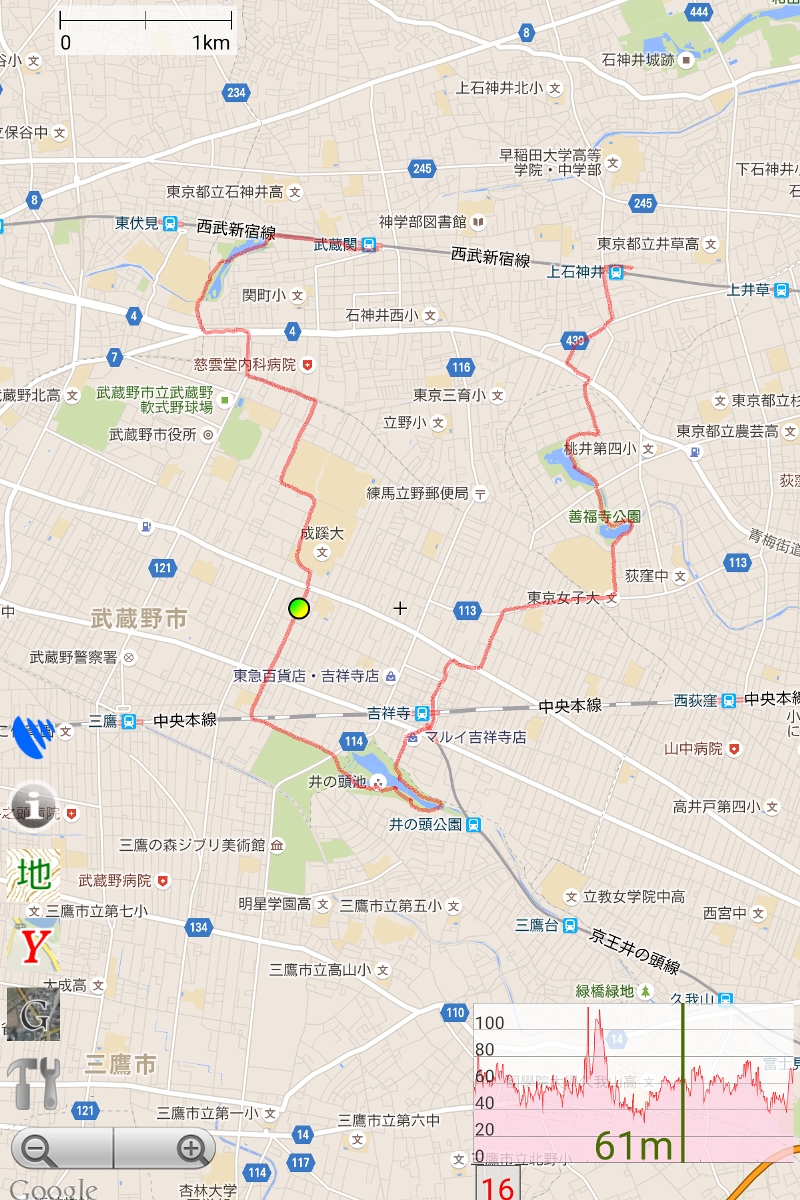Switch to the Google satellite layer
Screen dimensions: 800x1200
(x=33, y=1013)
